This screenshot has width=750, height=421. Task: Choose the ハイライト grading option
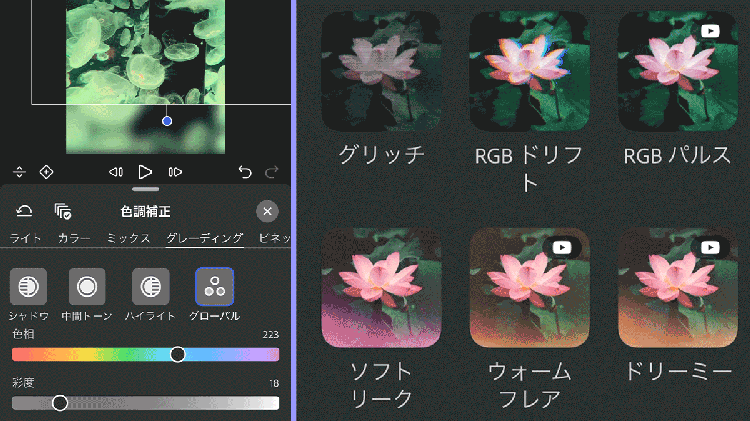150,287
